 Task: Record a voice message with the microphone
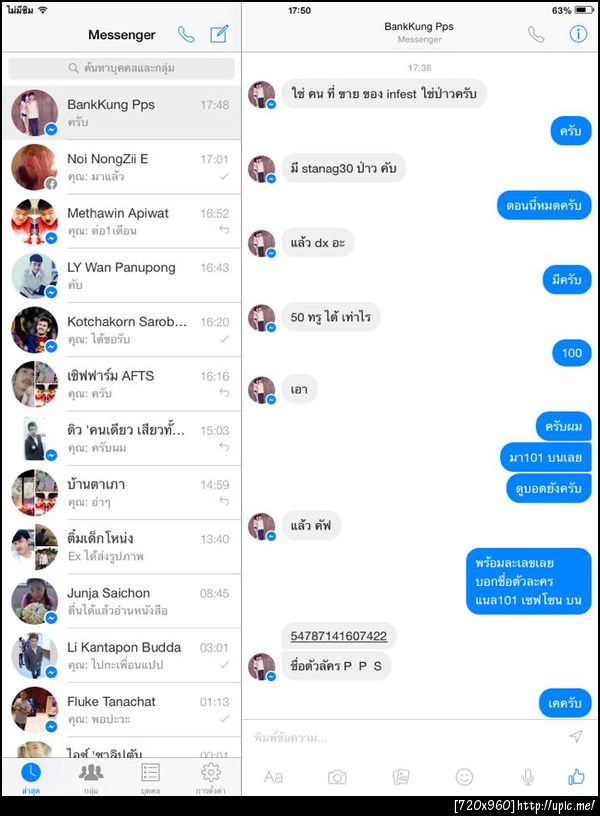point(527,777)
